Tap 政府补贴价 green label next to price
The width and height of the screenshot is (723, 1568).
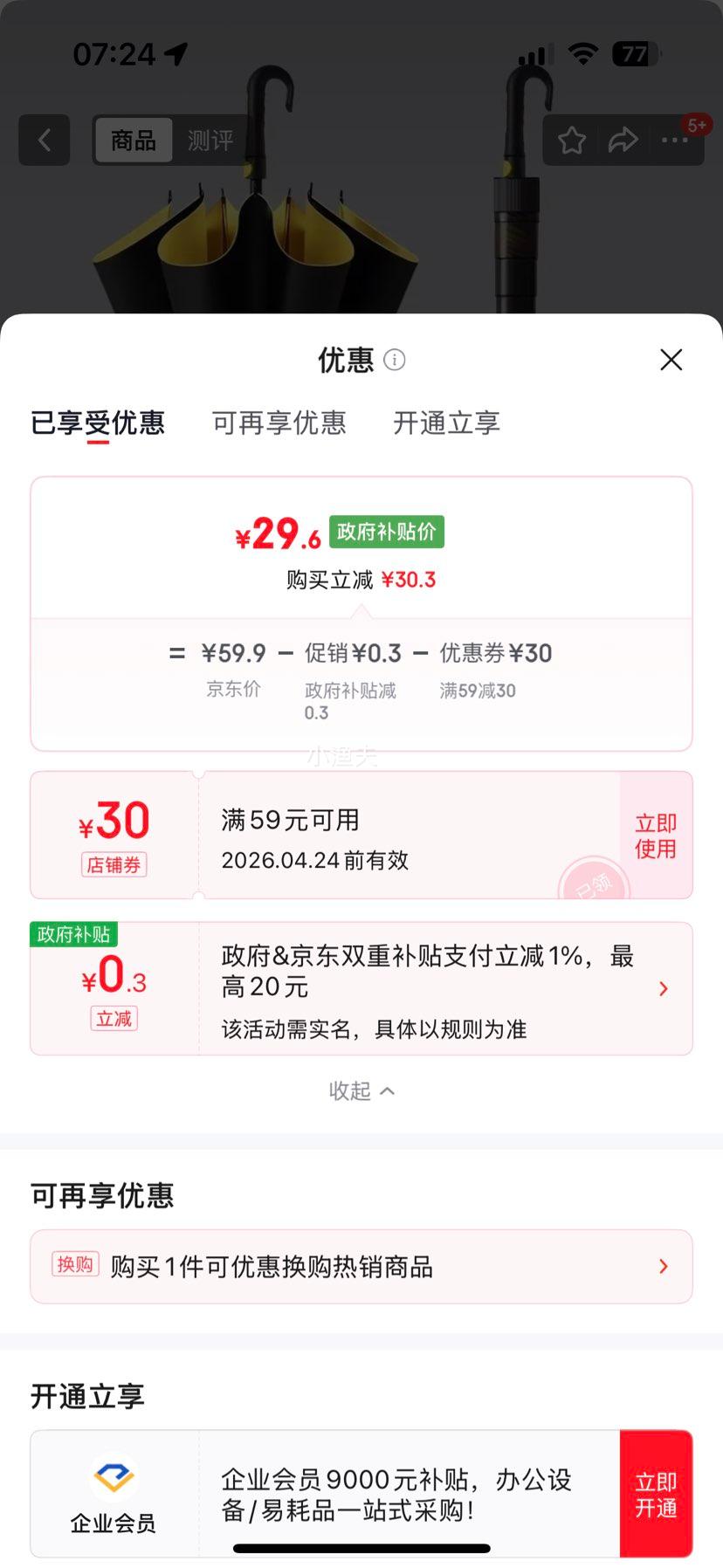click(386, 532)
